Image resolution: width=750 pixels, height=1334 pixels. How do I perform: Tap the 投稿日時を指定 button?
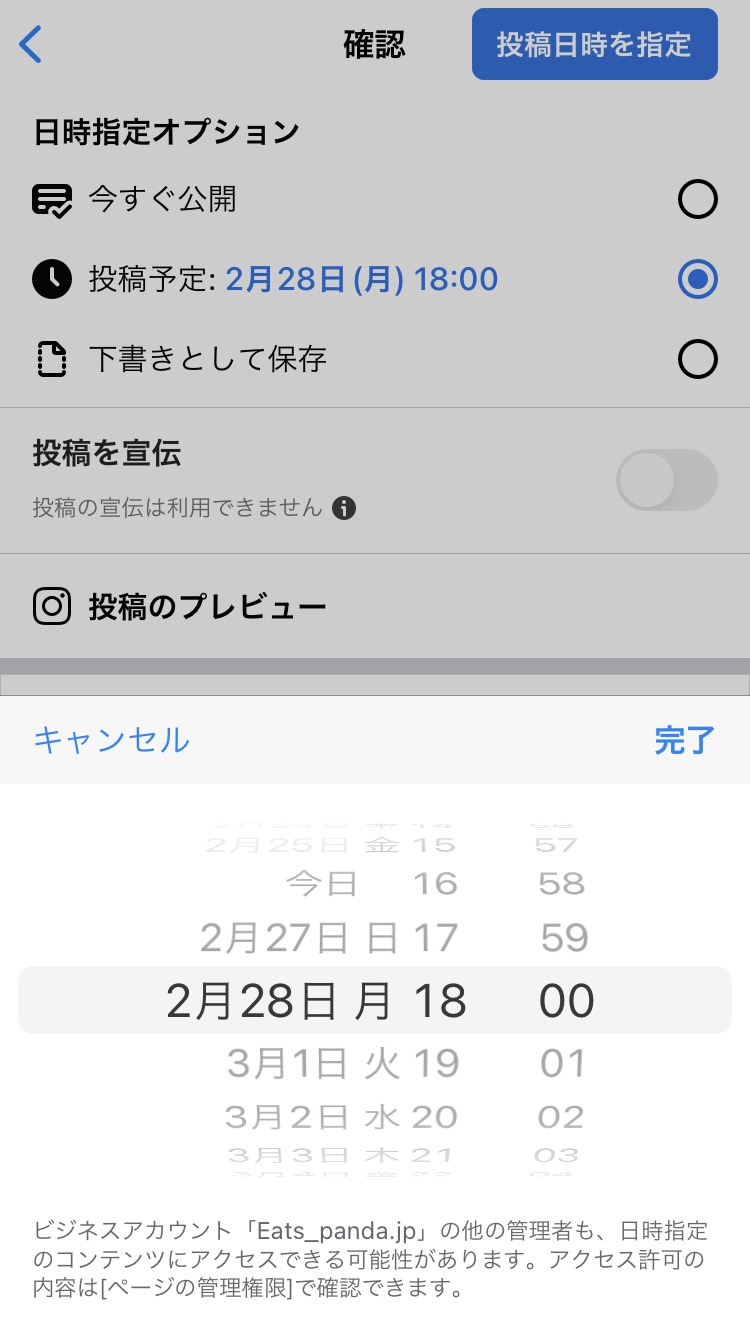coord(594,44)
